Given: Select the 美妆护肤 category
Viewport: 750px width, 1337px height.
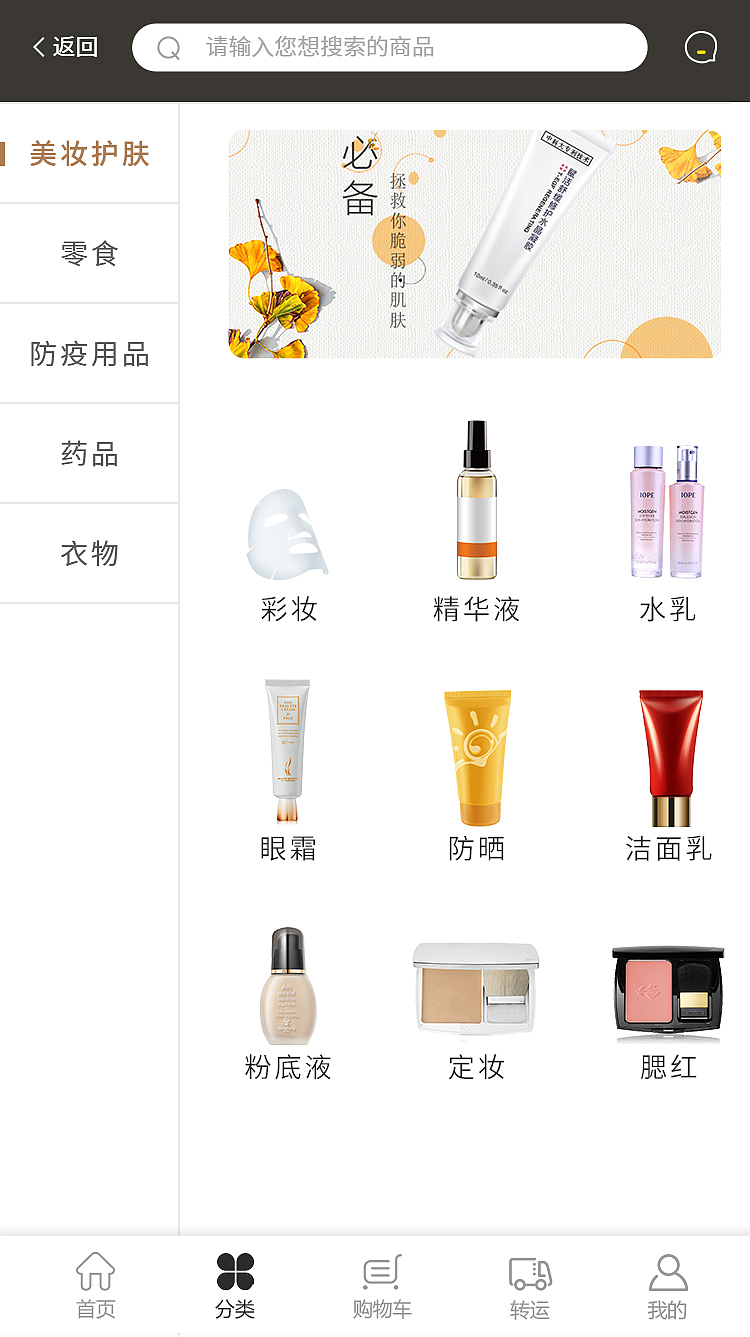Looking at the screenshot, I should pos(89,154).
